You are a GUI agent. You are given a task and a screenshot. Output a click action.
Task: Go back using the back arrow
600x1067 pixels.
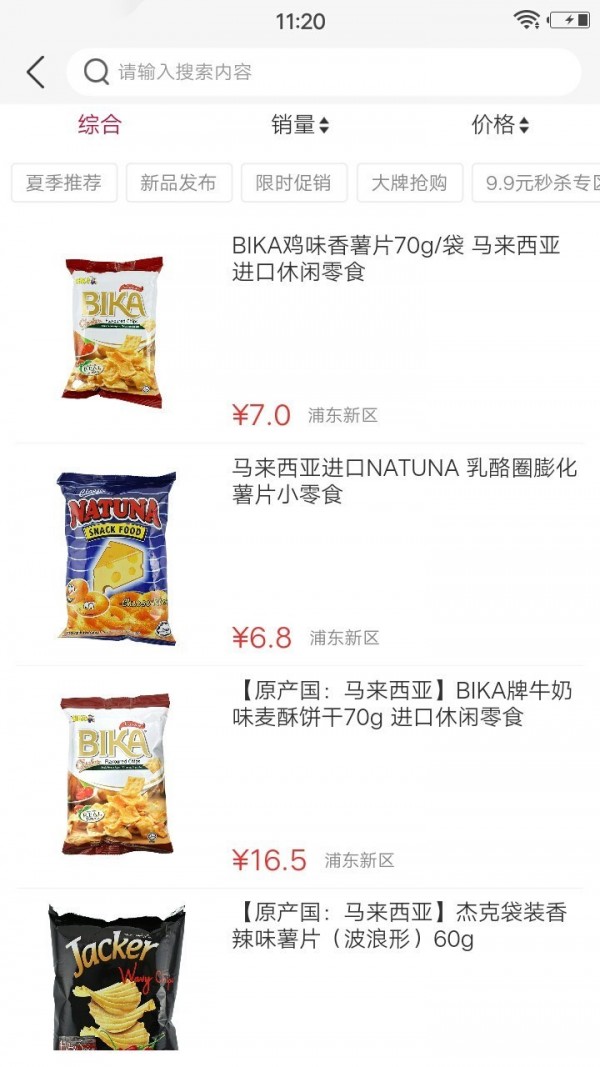pos(36,72)
